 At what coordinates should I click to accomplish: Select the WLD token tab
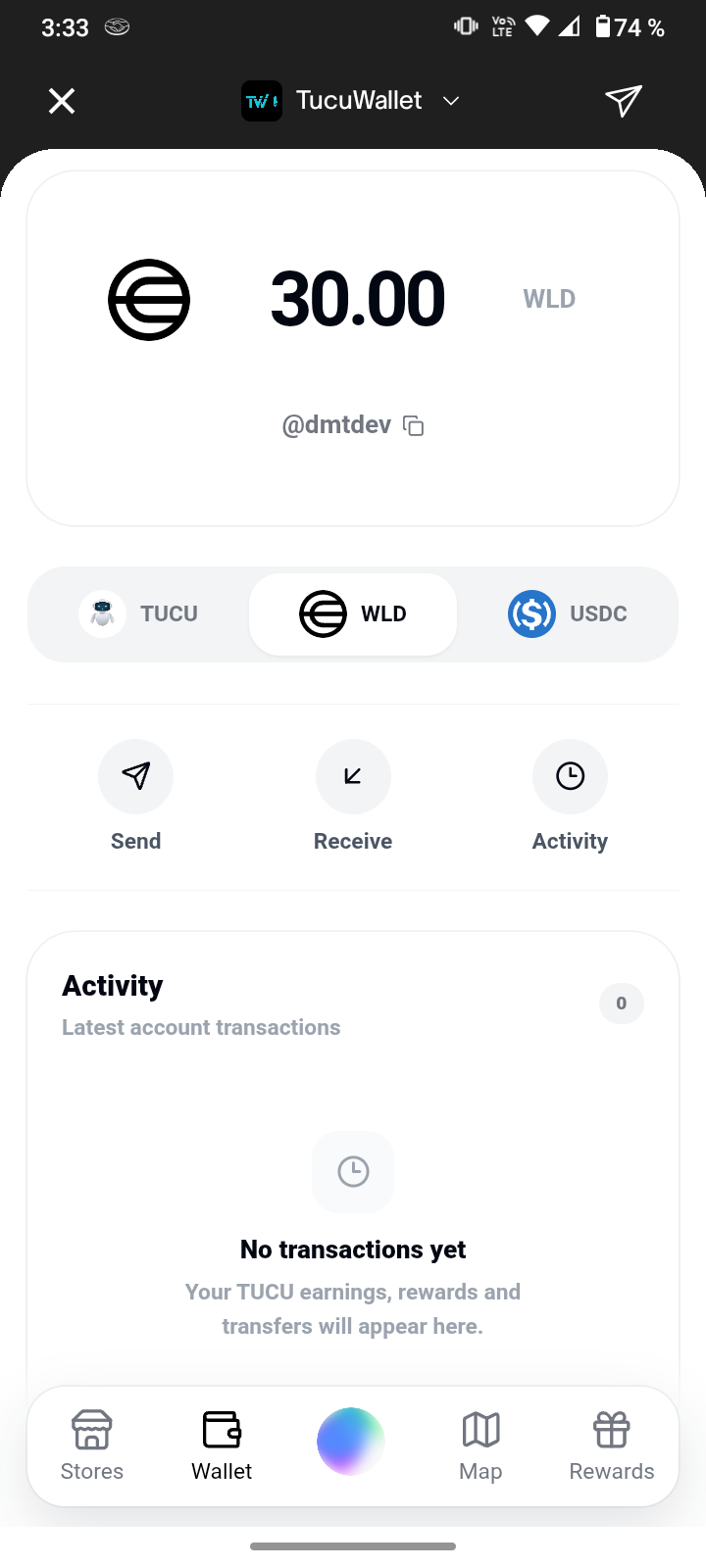[353, 614]
